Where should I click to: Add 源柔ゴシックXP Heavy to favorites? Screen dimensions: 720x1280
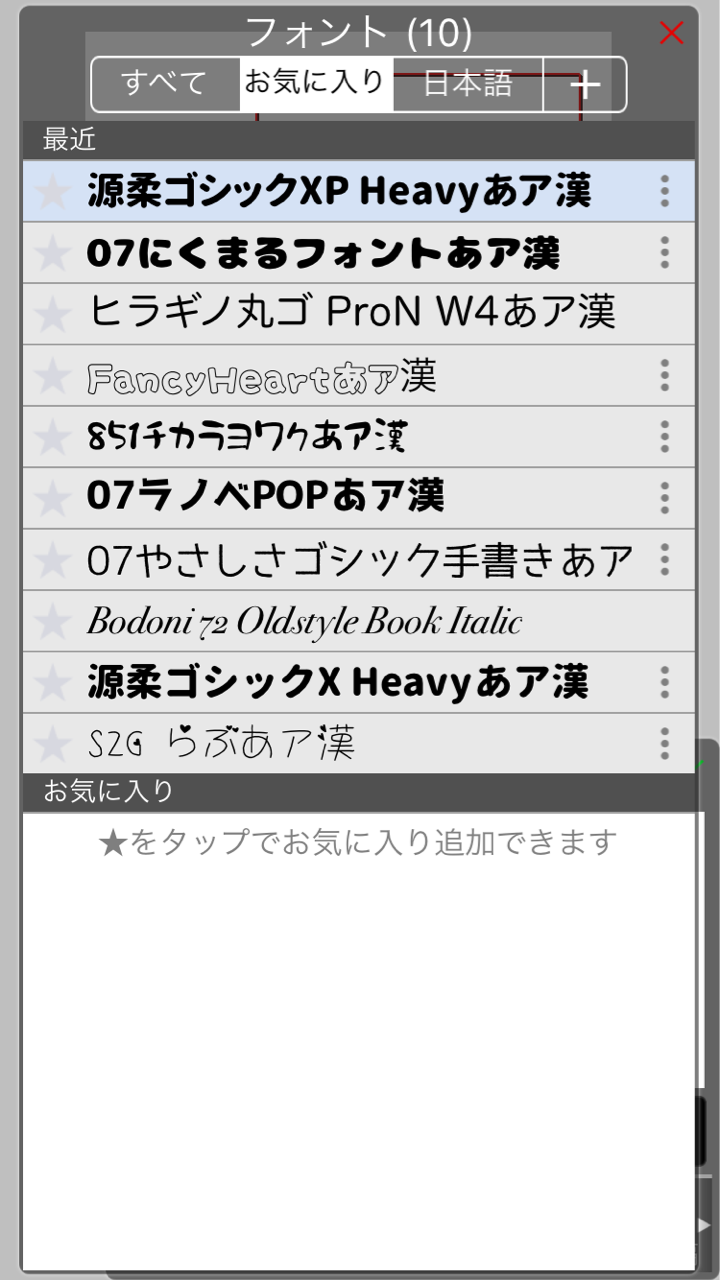coord(52,191)
